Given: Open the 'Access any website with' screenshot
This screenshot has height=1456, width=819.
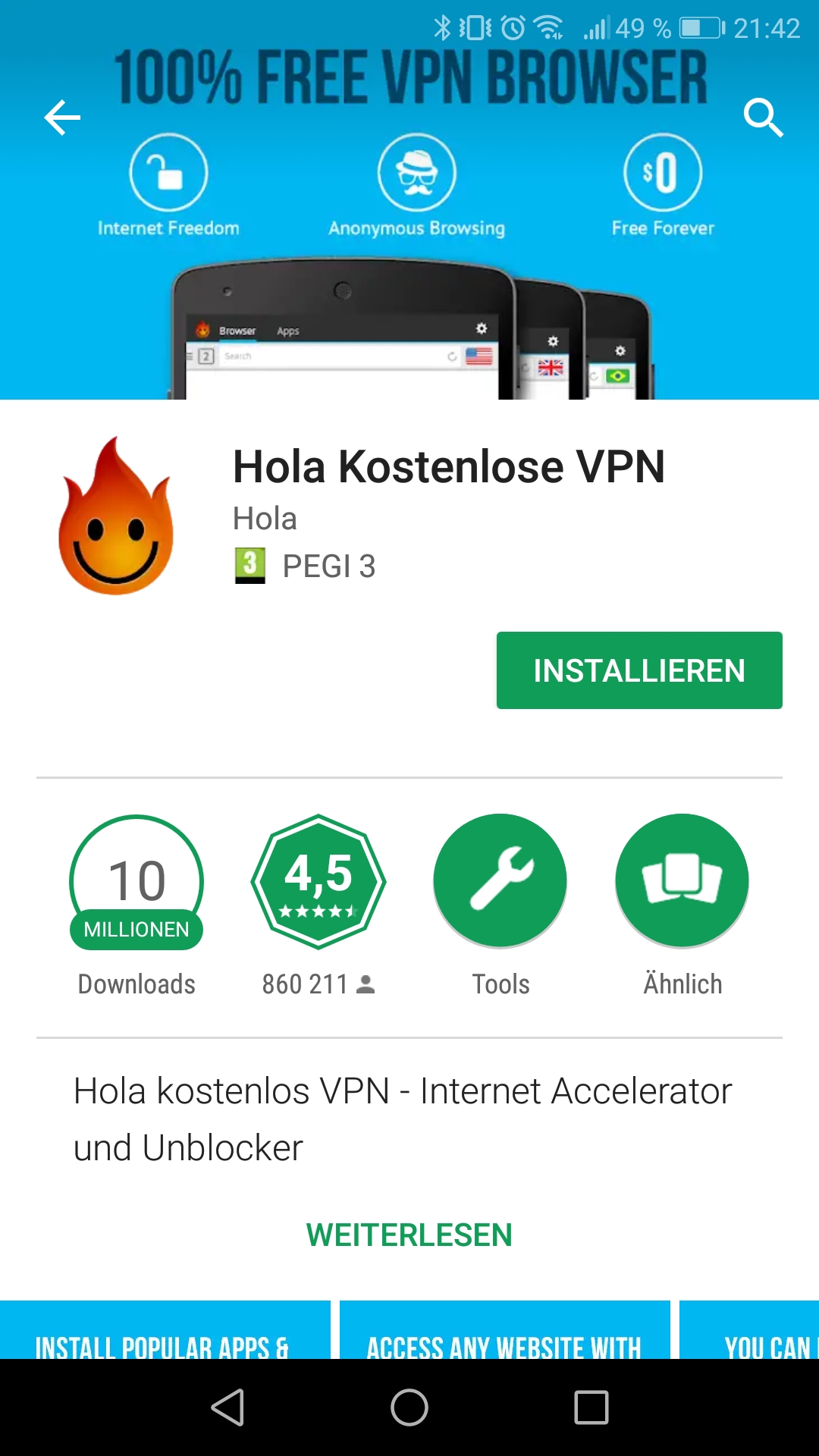Looking at the screenshot, I should 505,1329.
